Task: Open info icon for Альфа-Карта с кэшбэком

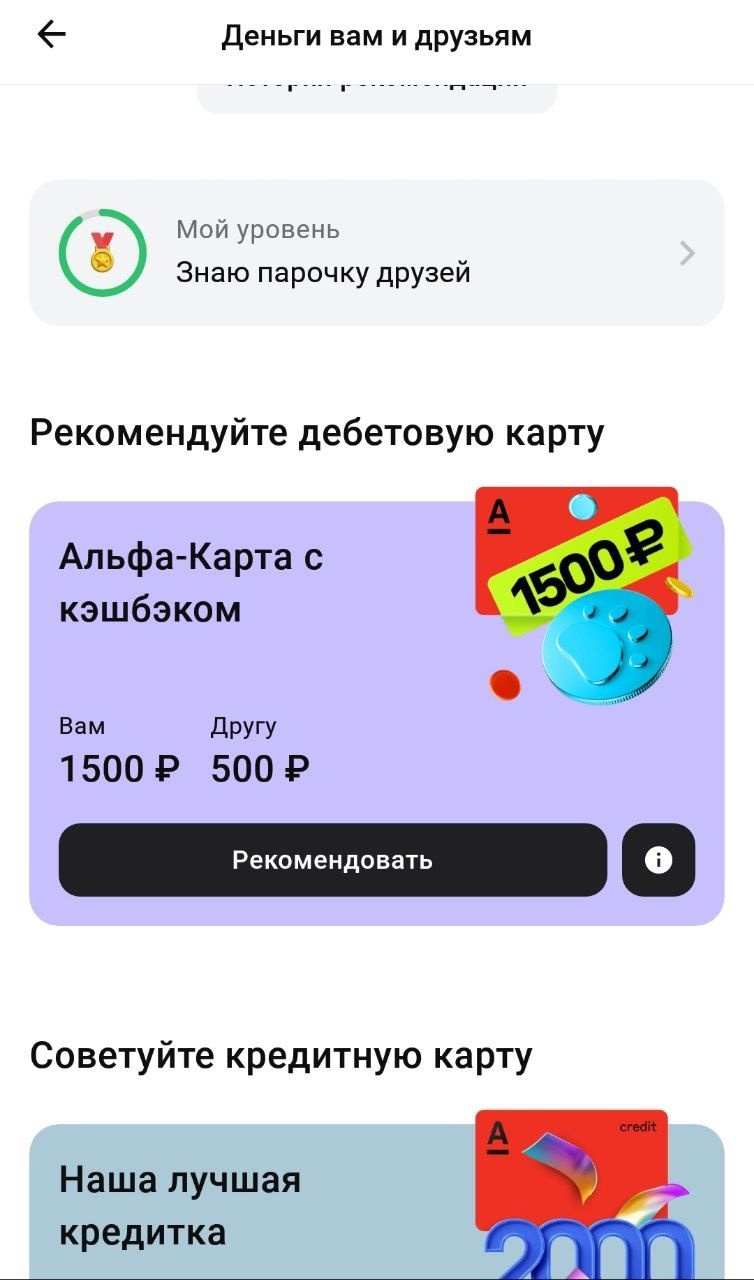Action: [658, 860]
